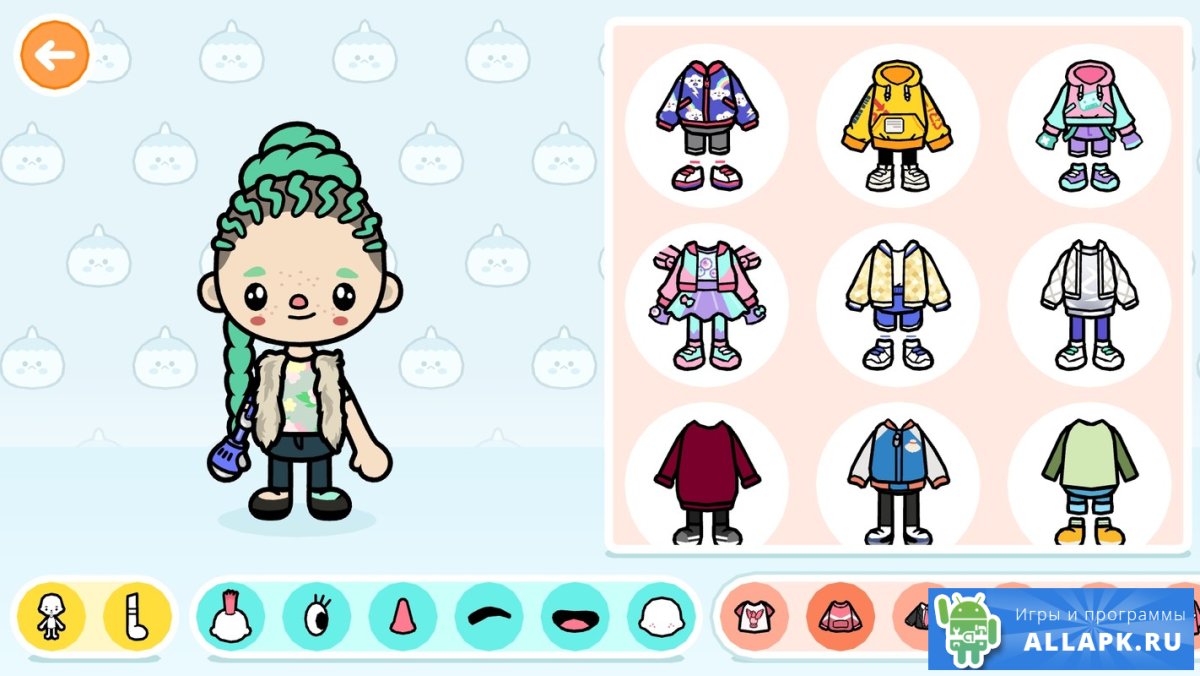
Task: Pick the pink and mint hoodie outfit
Action: tap(1088, 125)
